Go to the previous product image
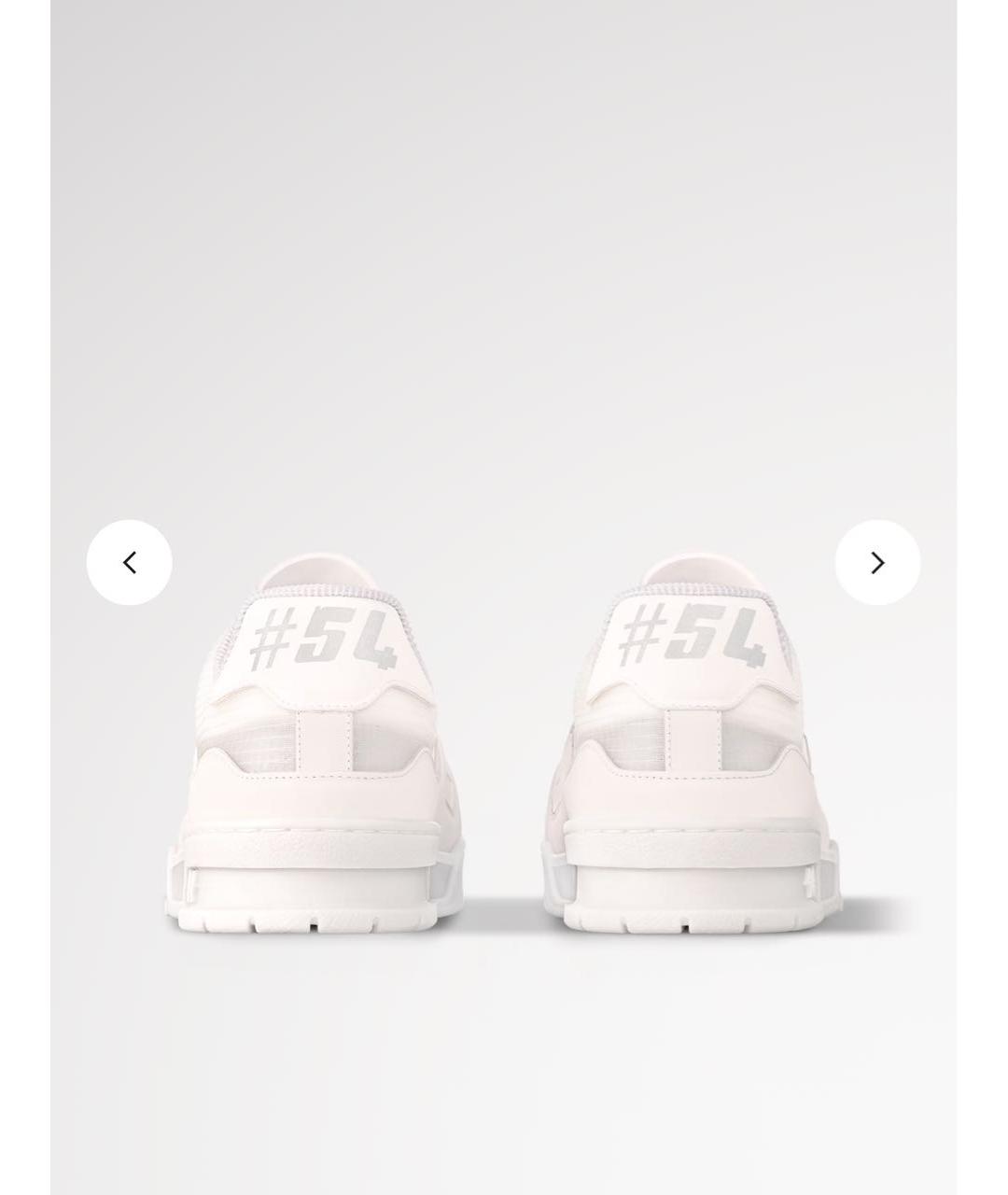 [130, 563]
